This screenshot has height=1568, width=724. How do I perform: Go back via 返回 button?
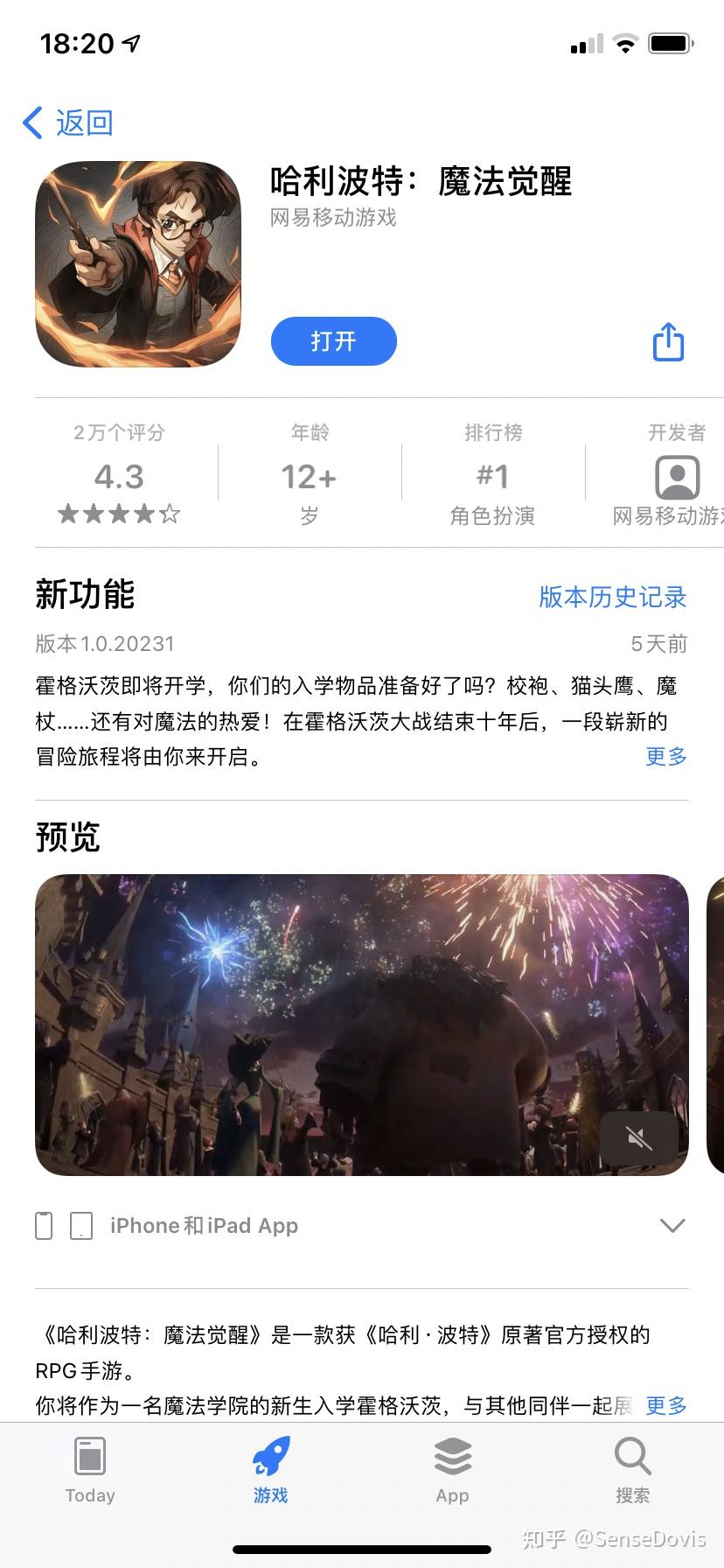click(68, 123)
